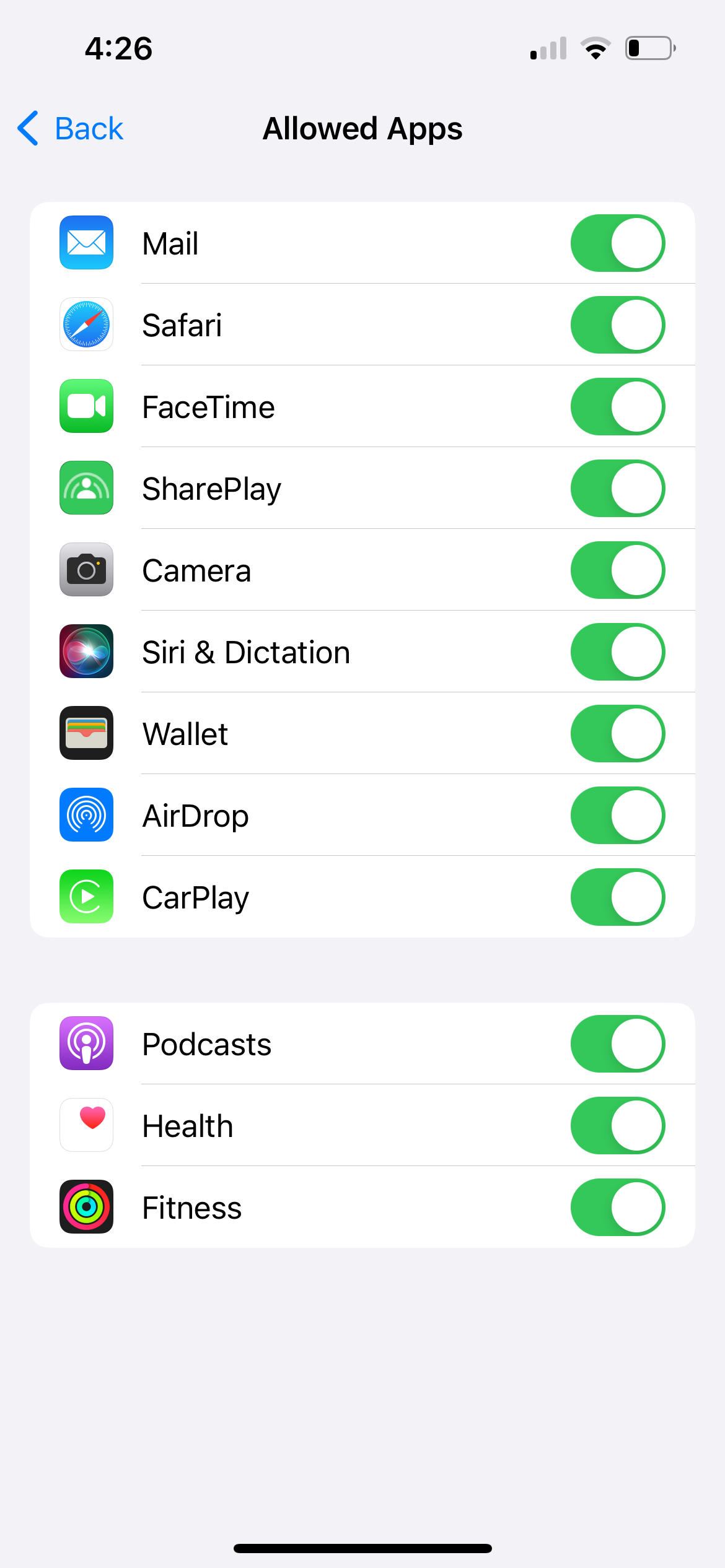Tap the Podcasts app icon
Viewport: 725px width, 1568px height.
86,1043
